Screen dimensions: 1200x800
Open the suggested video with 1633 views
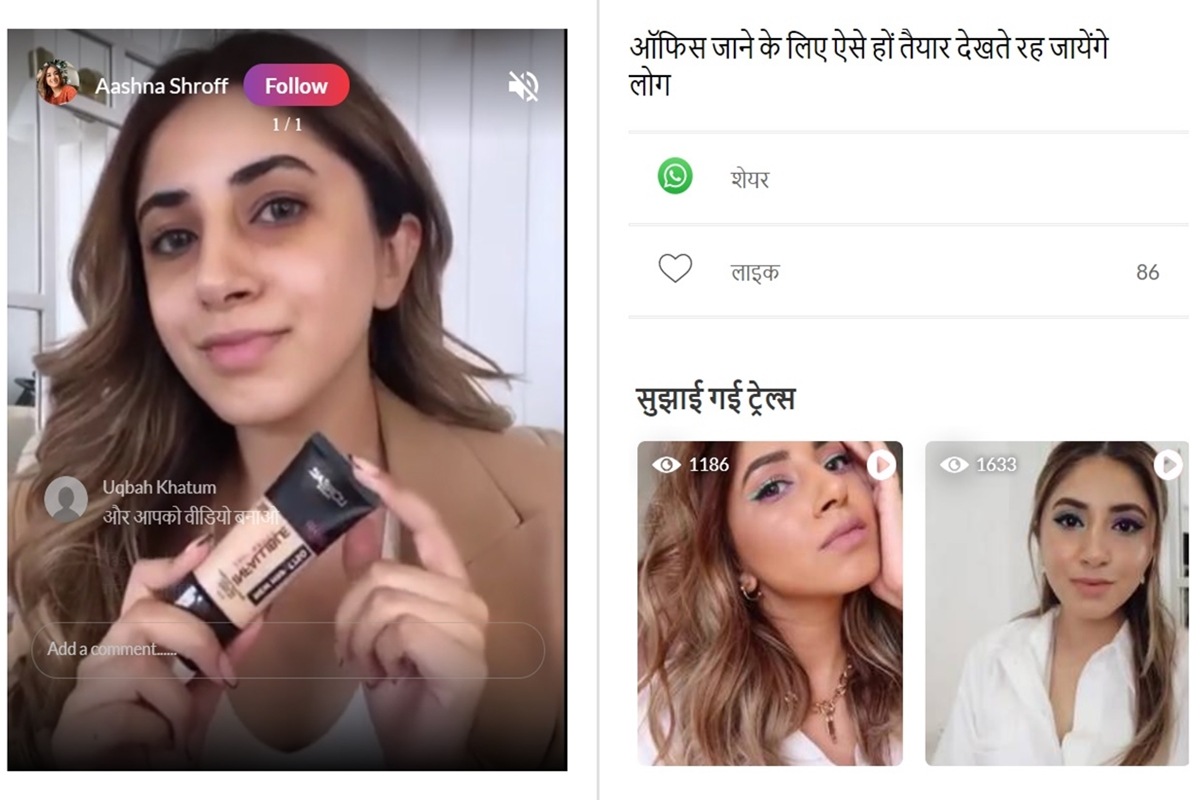pyautogui.click(x=1057, y=603)
